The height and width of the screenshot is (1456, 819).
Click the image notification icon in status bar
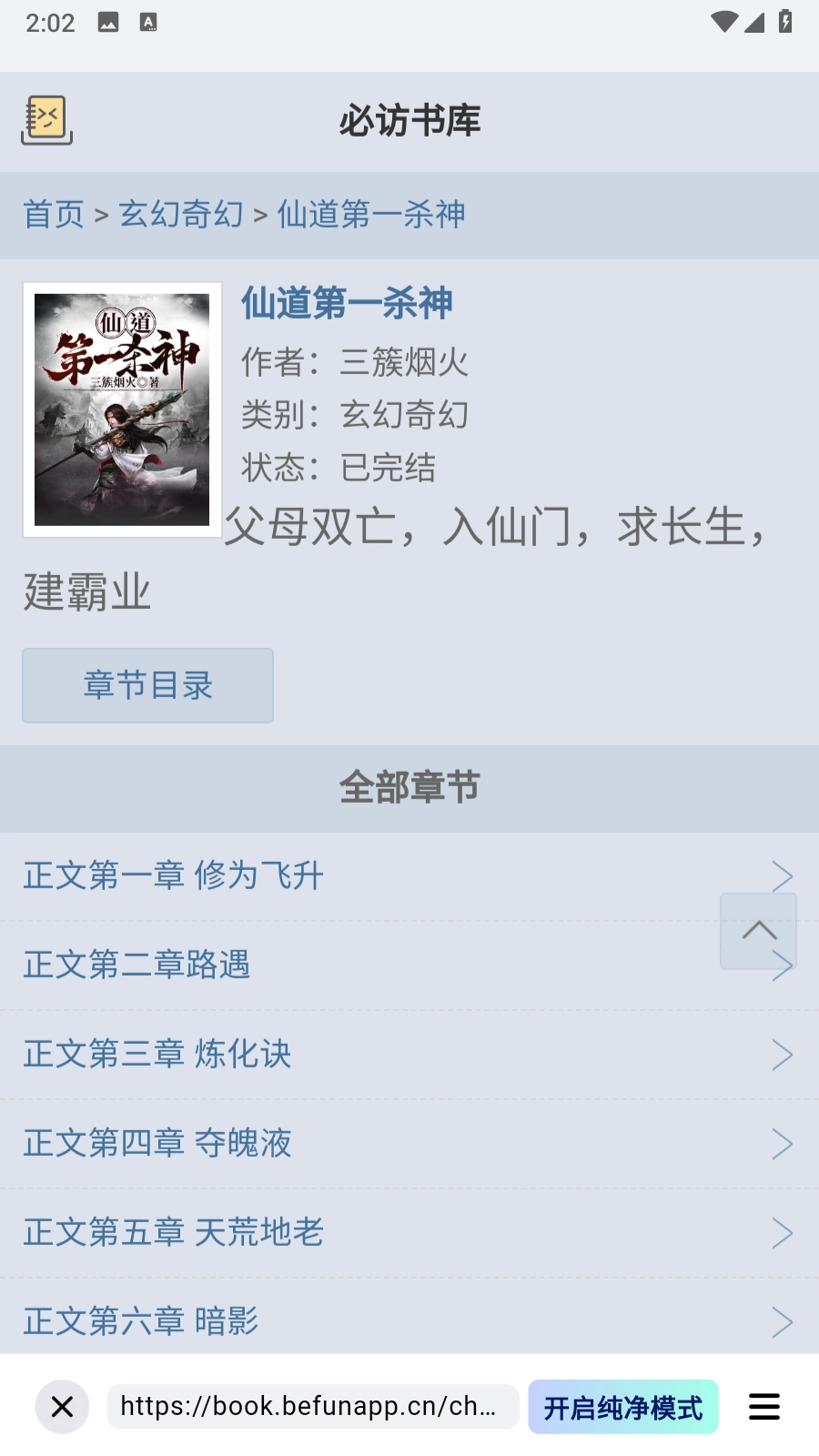pyautogui.click(x=109, y=23)
